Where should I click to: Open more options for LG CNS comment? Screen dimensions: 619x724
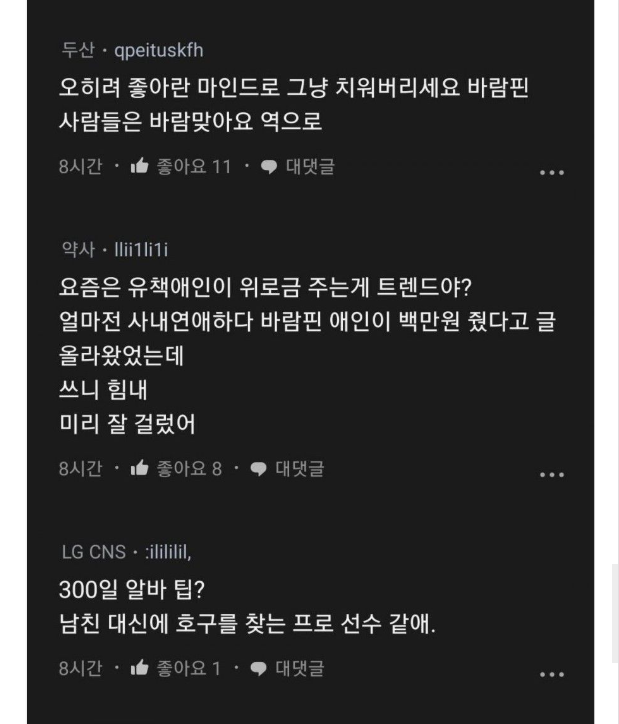click(x=551, y=674)
